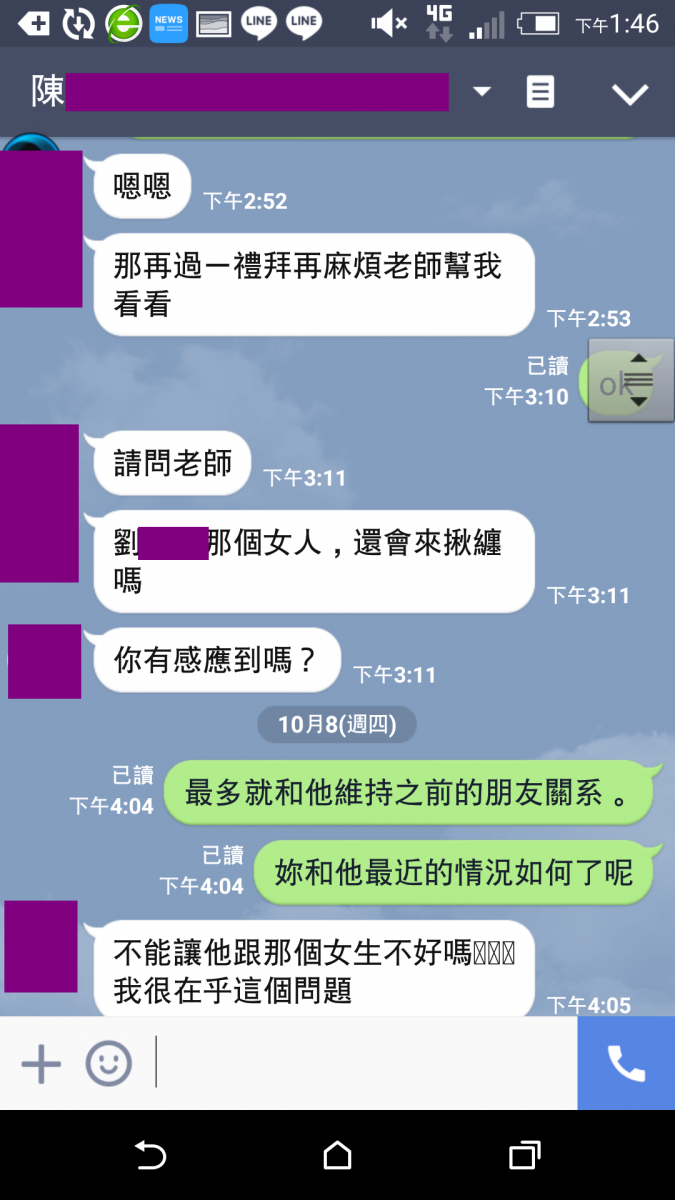Open the attachment plus menu
The height and width of the screenshot is (1200, 675).
(x=41, y=1063)
